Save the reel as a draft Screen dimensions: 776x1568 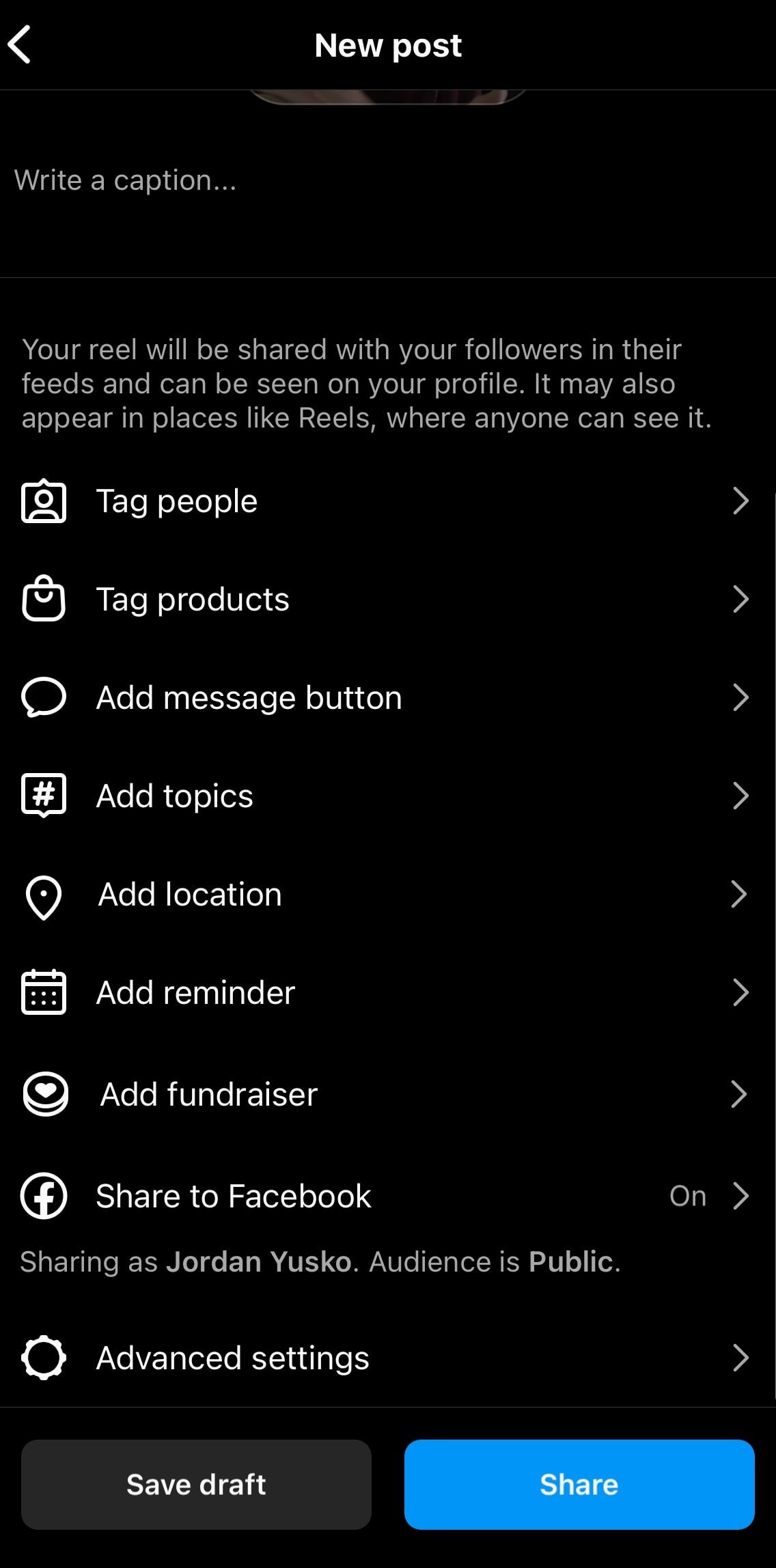coord(196,1485)
